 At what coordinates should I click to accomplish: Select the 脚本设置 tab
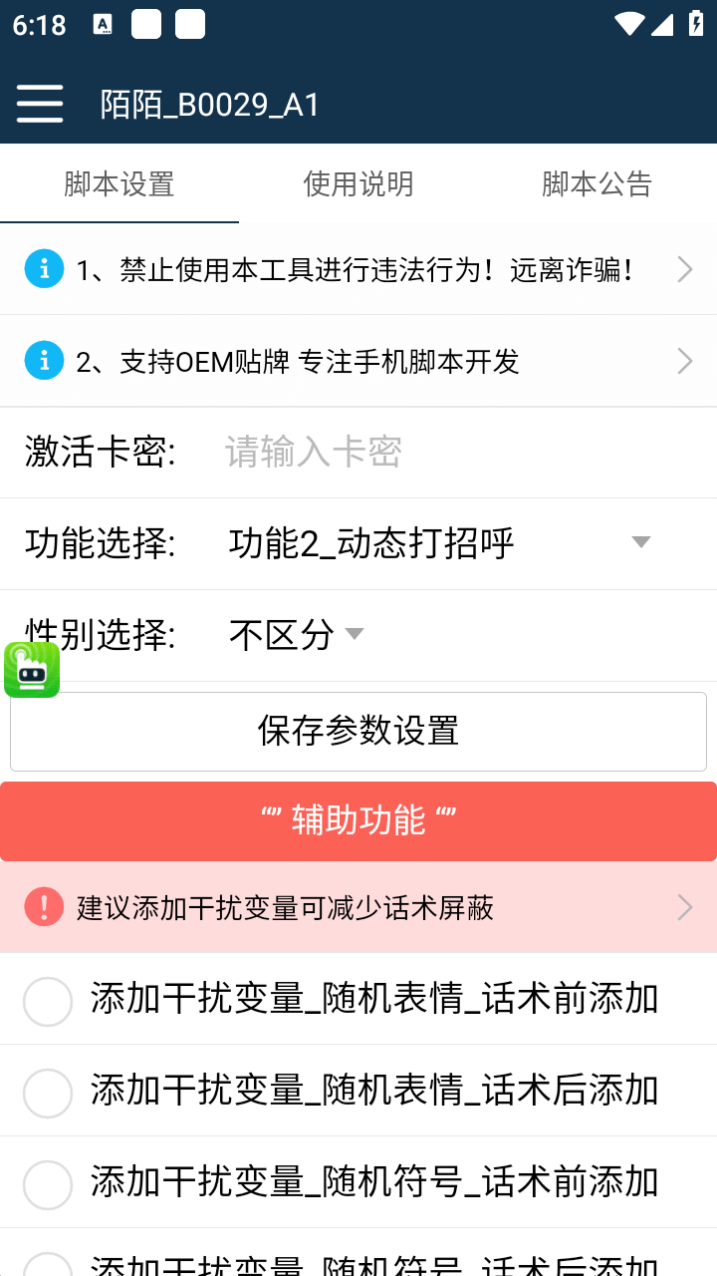pos(119,184)
